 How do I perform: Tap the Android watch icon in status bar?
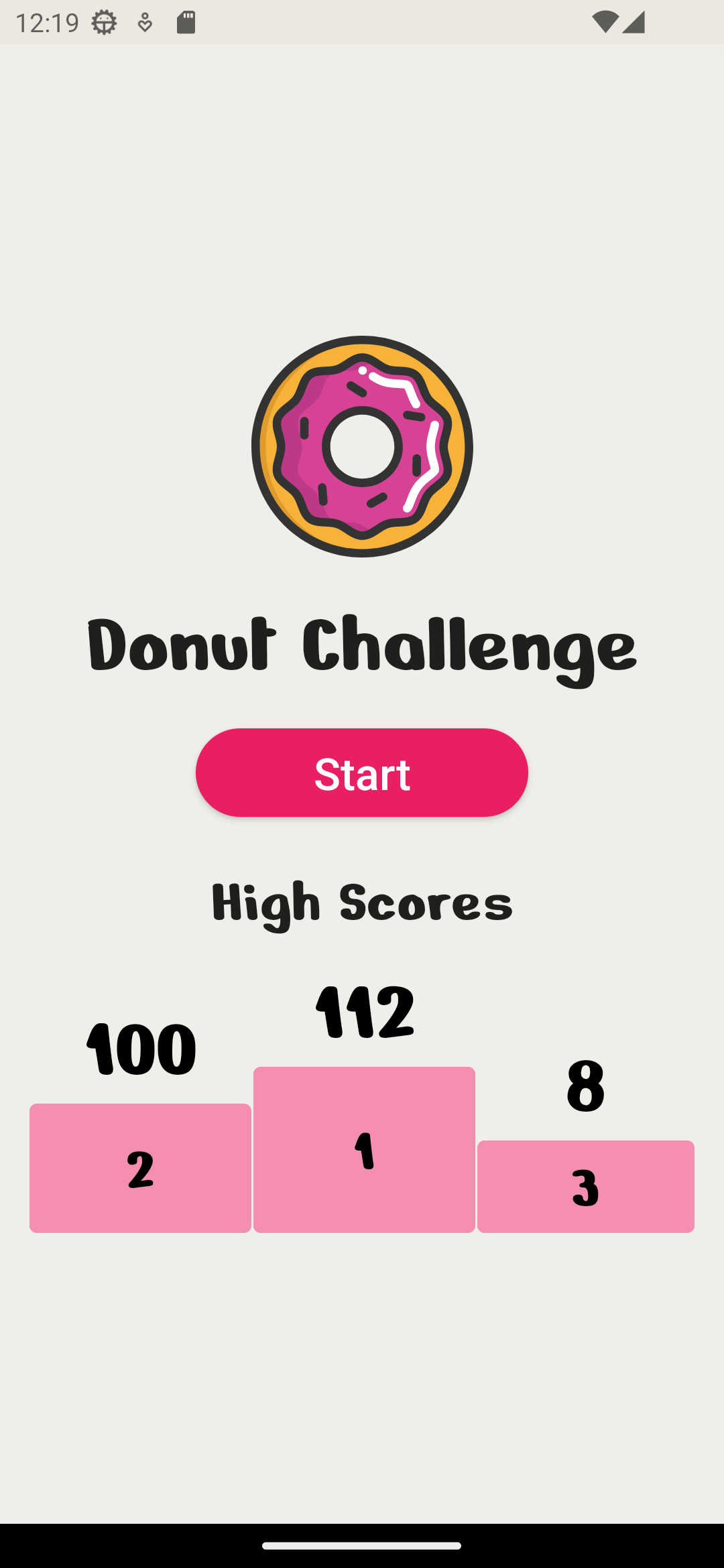(144, 22)
